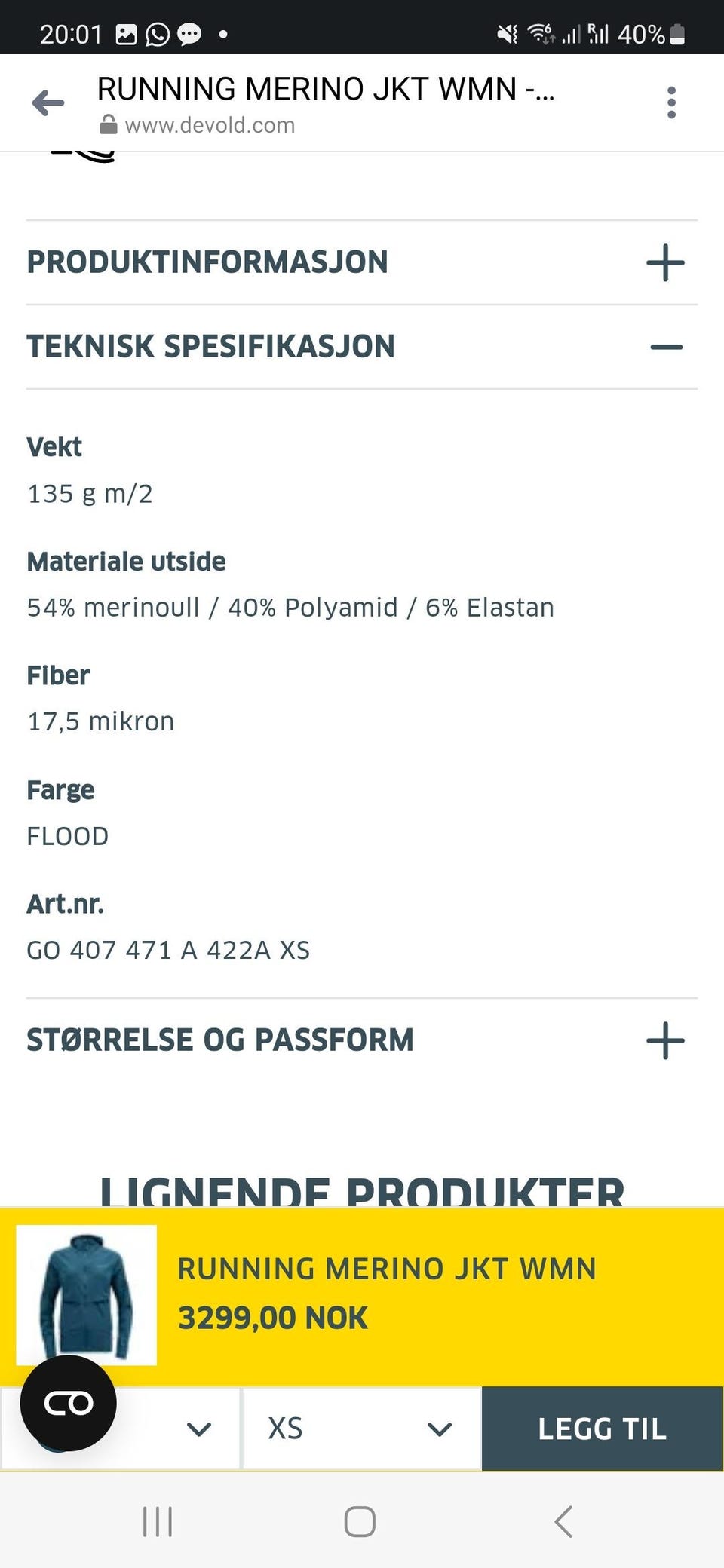724x1568 pixels.
Task: Click the back arrow in the browser toolbar
Action: [48, 103]
